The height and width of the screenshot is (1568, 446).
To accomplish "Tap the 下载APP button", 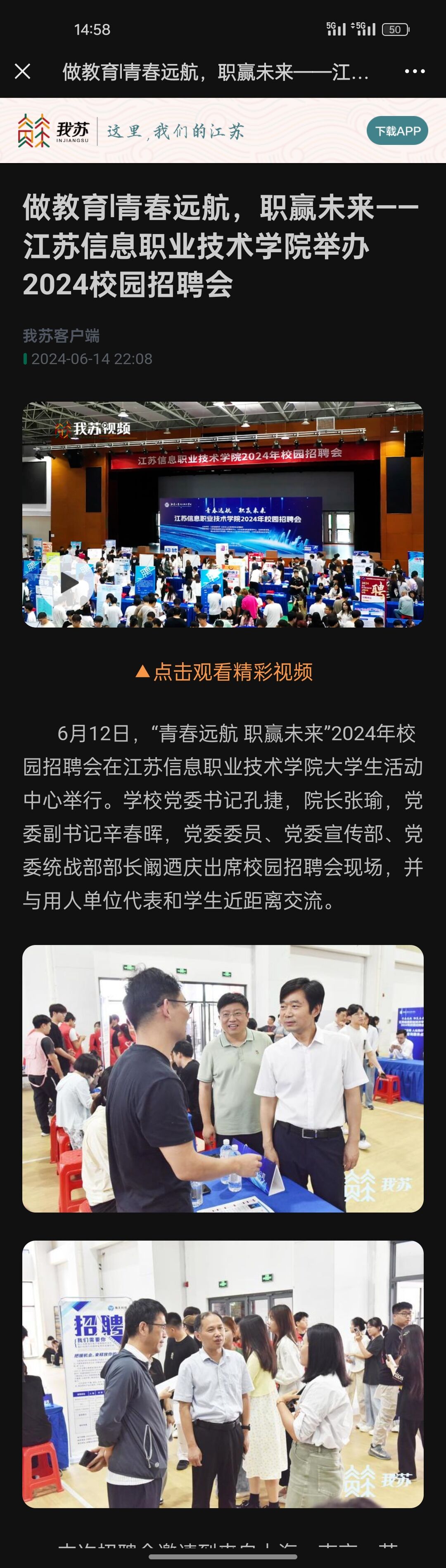I will [x=397, y=131].
